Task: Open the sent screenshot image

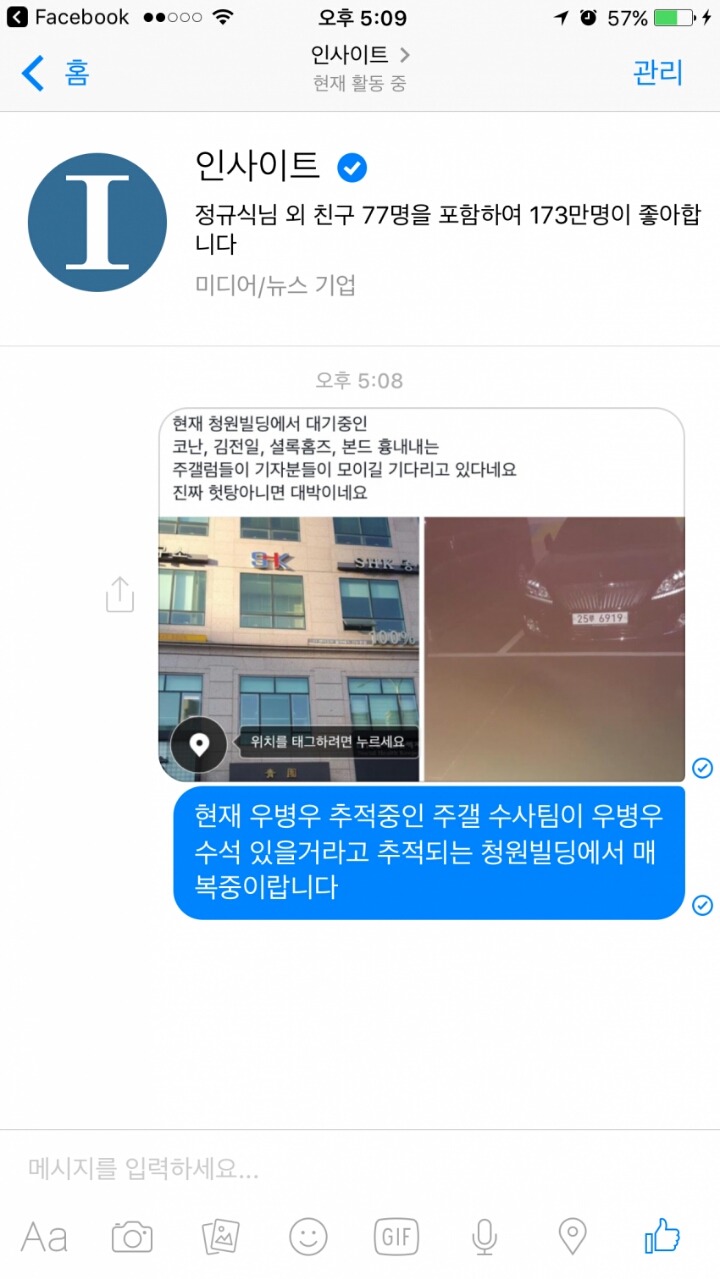Action: coord(421,594)
